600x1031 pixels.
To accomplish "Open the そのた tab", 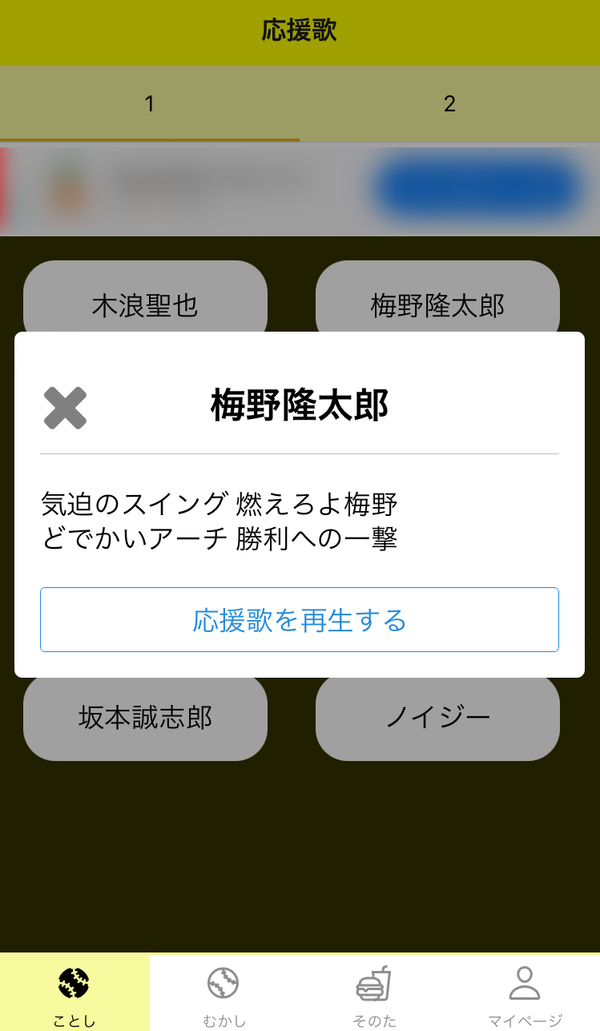I will (374, 993).
